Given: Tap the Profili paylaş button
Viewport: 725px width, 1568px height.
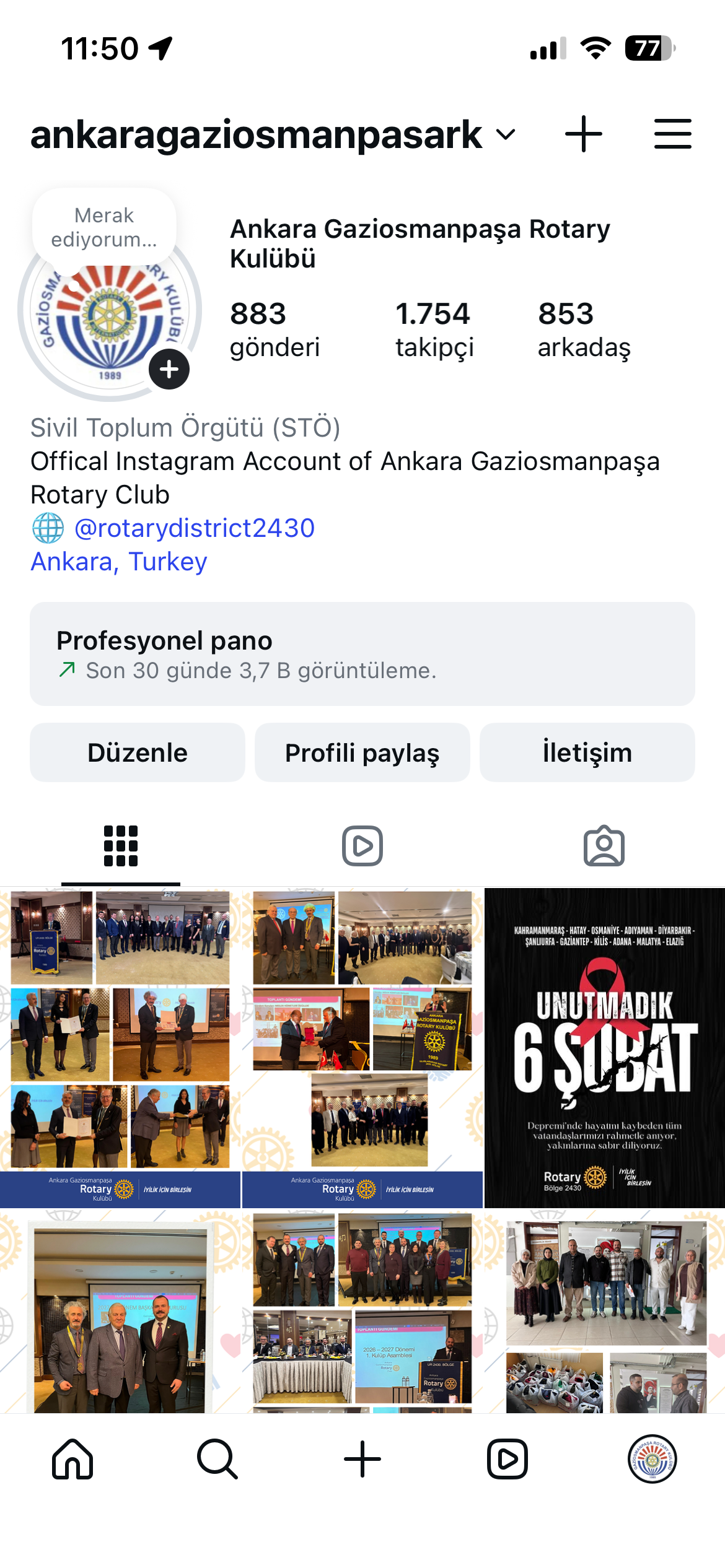Looking at the screenshot, I should point(362,752).
